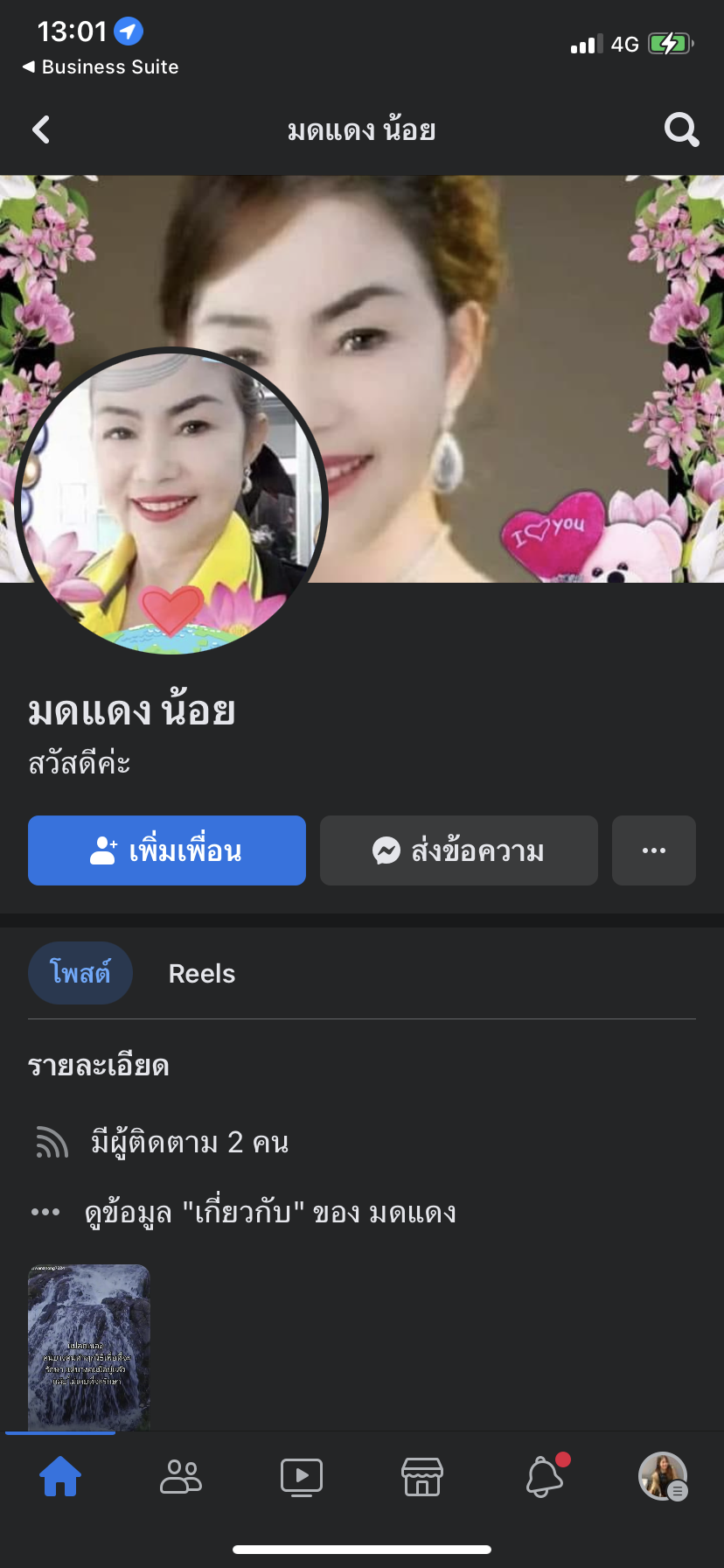The image size is (724, 1568).
Task: Switch to the Reels tab
Action: tap(202, 974)
